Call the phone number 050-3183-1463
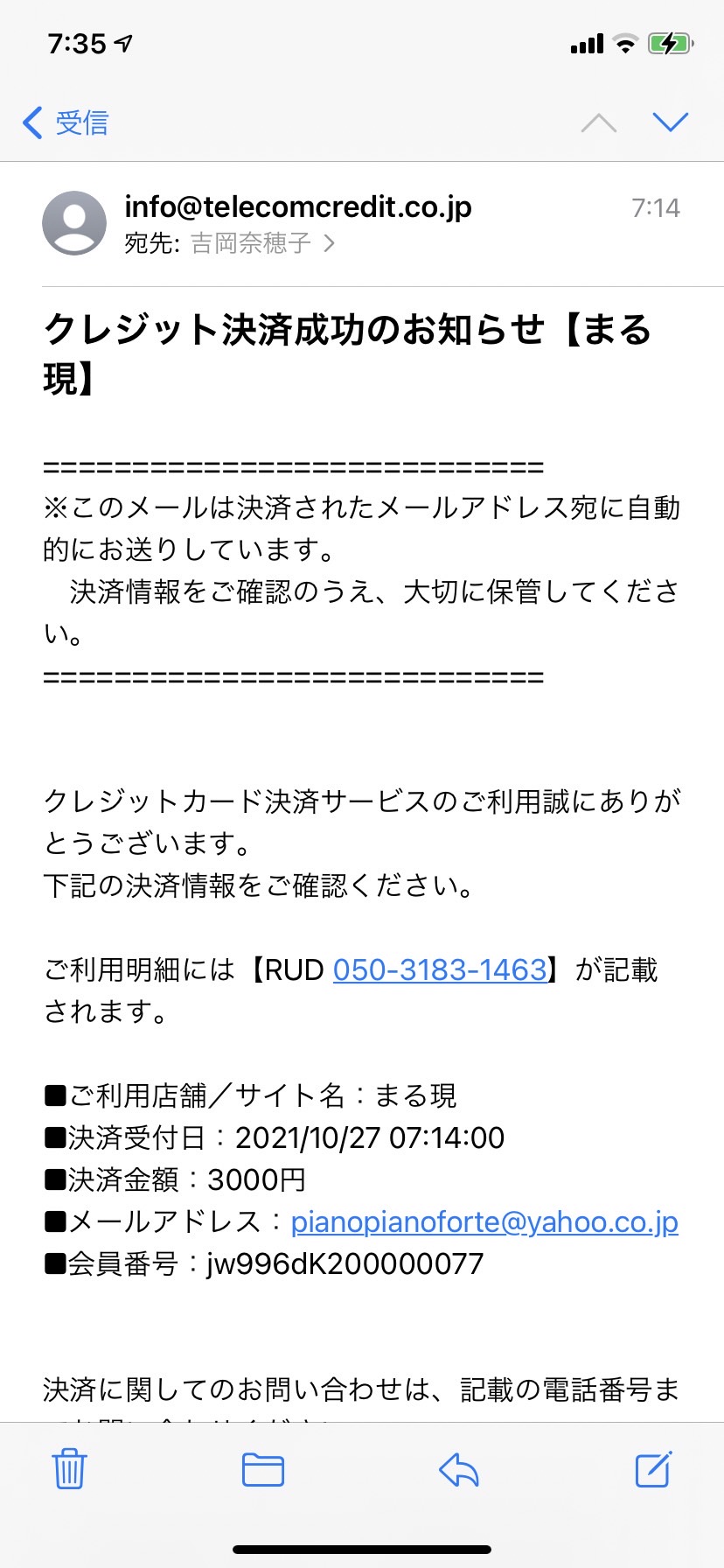 pyautogui.click(x=440, y=969)
